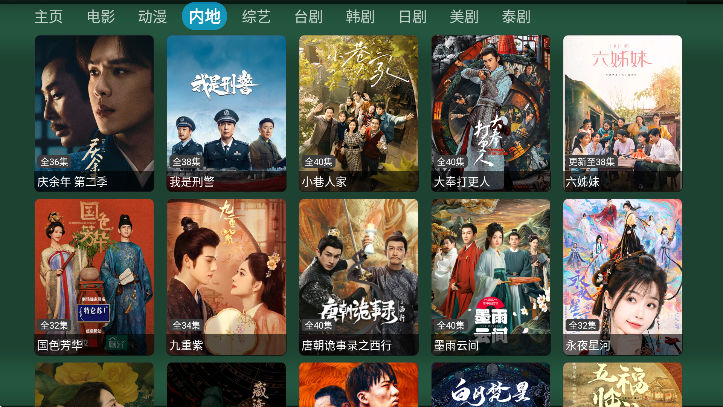Viewport: 723px width, 407px height.
Task: Open the series 我是刑警
Action: coord(226,112)
